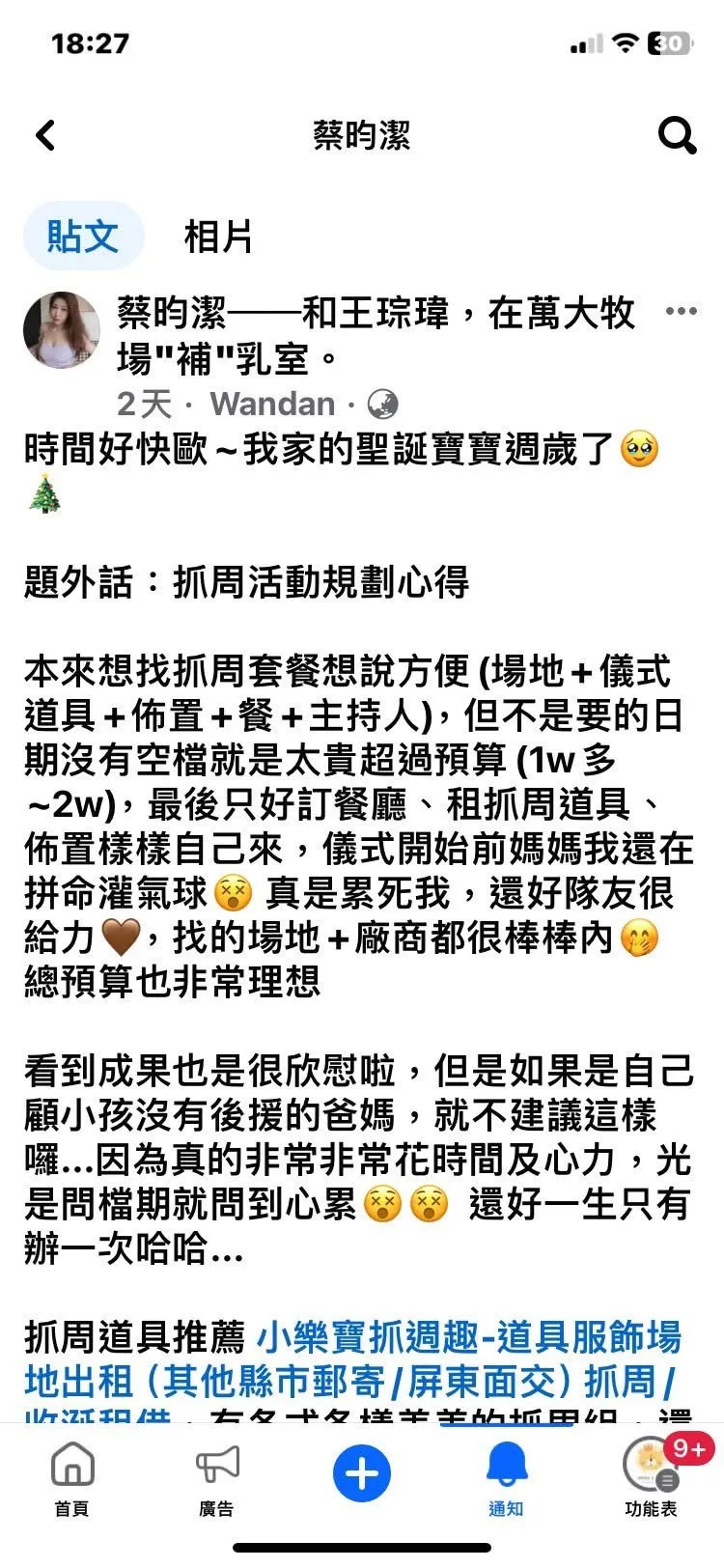
Task: Switch to the 貼文 tab
Action: 83,236
